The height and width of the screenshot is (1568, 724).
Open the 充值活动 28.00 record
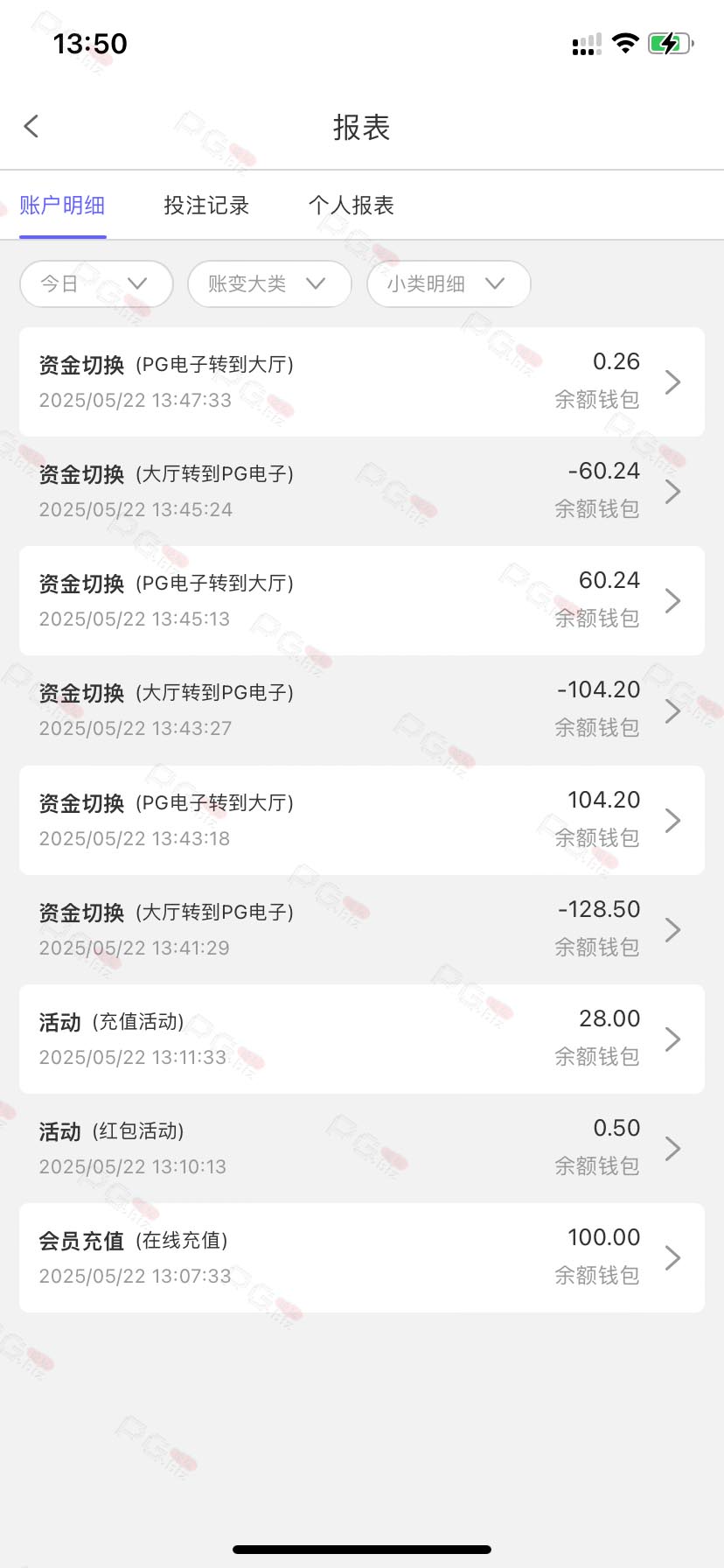[x=362, y=1039]
